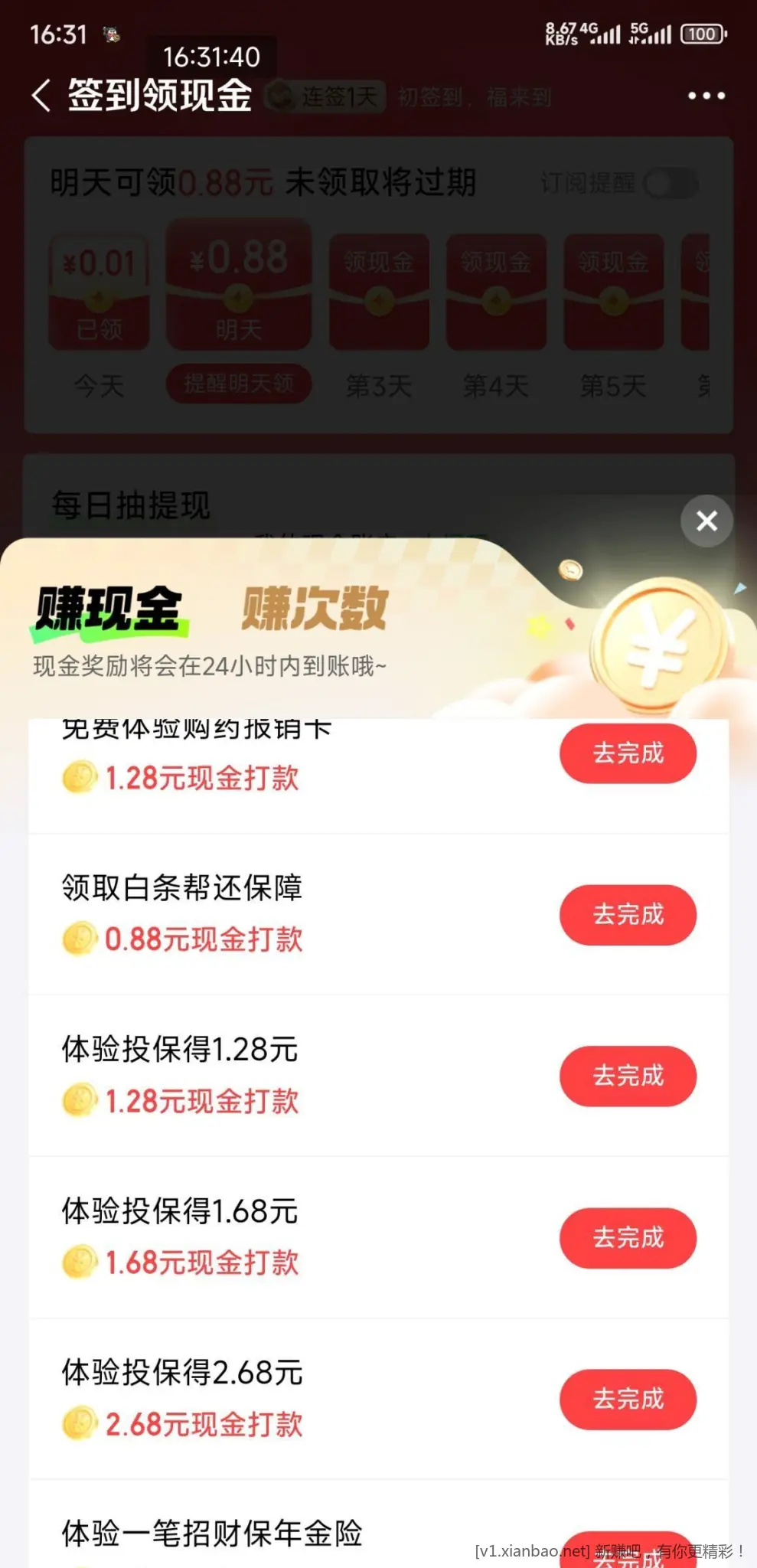The width and height of the screenshot is (757, 1568).
Task: Enable the 订阅提醒 subscription toggle
Action: click(671, 184)
